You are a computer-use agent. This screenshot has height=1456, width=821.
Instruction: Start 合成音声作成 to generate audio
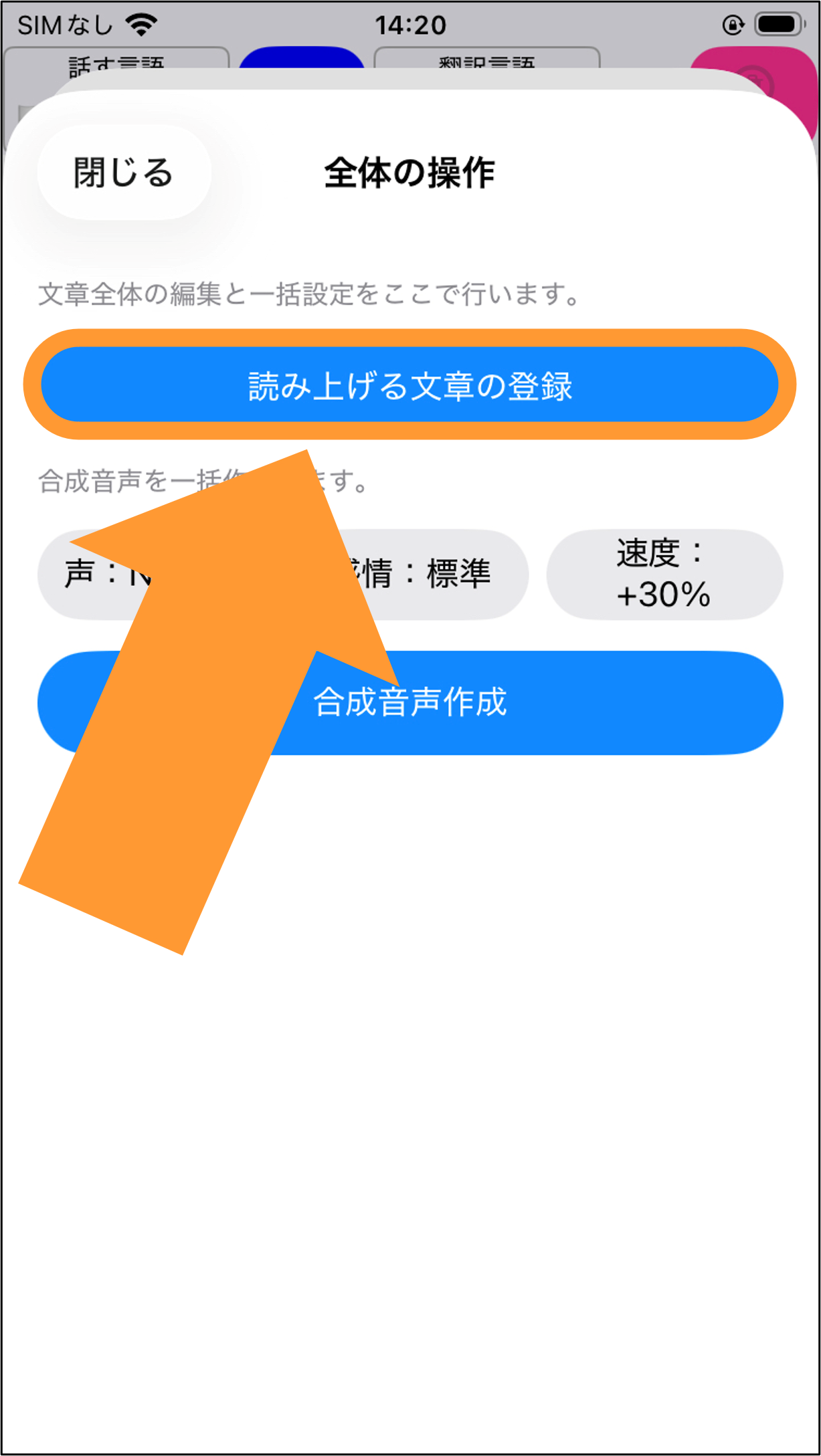[410, 702]
